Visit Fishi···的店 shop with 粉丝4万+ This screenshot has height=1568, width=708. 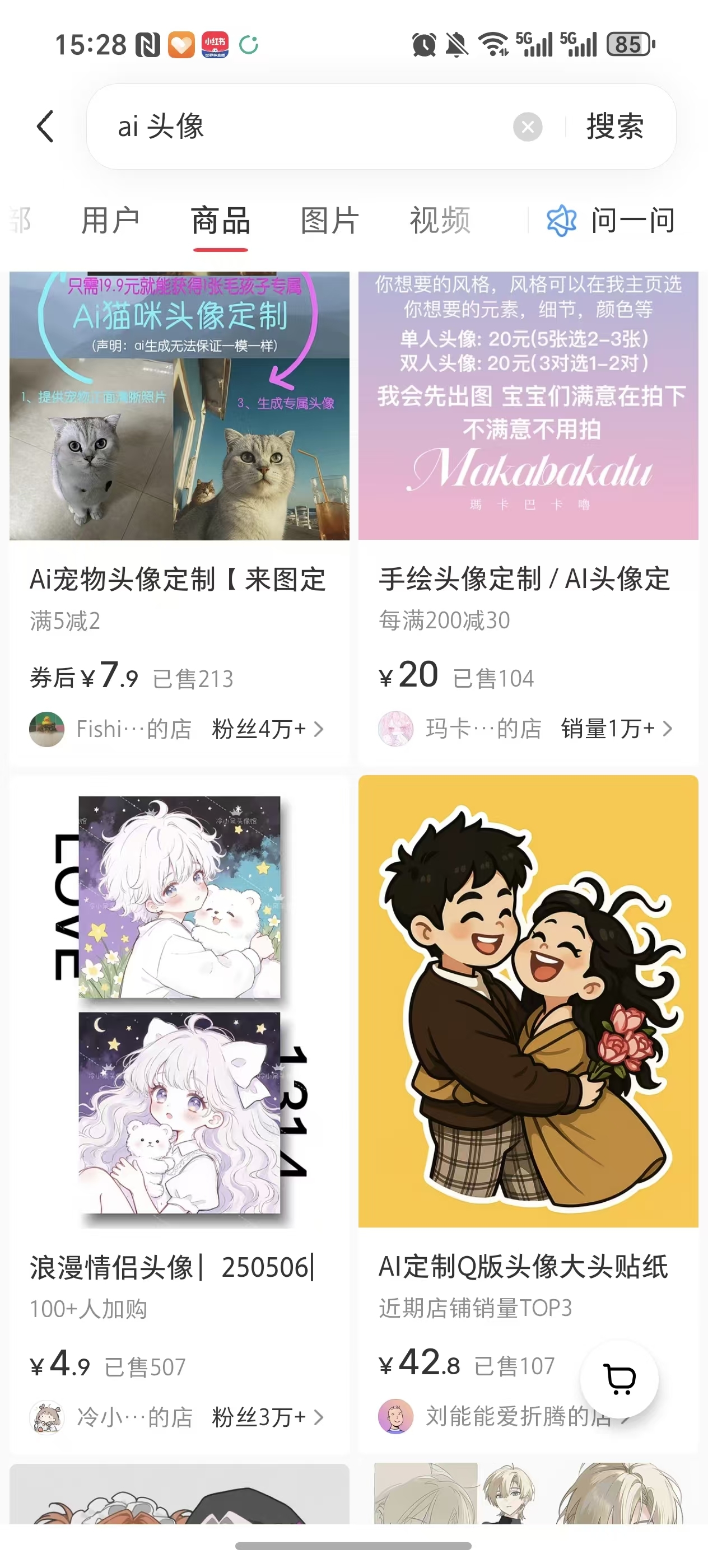pyautogui.click(x=176, y=729)
